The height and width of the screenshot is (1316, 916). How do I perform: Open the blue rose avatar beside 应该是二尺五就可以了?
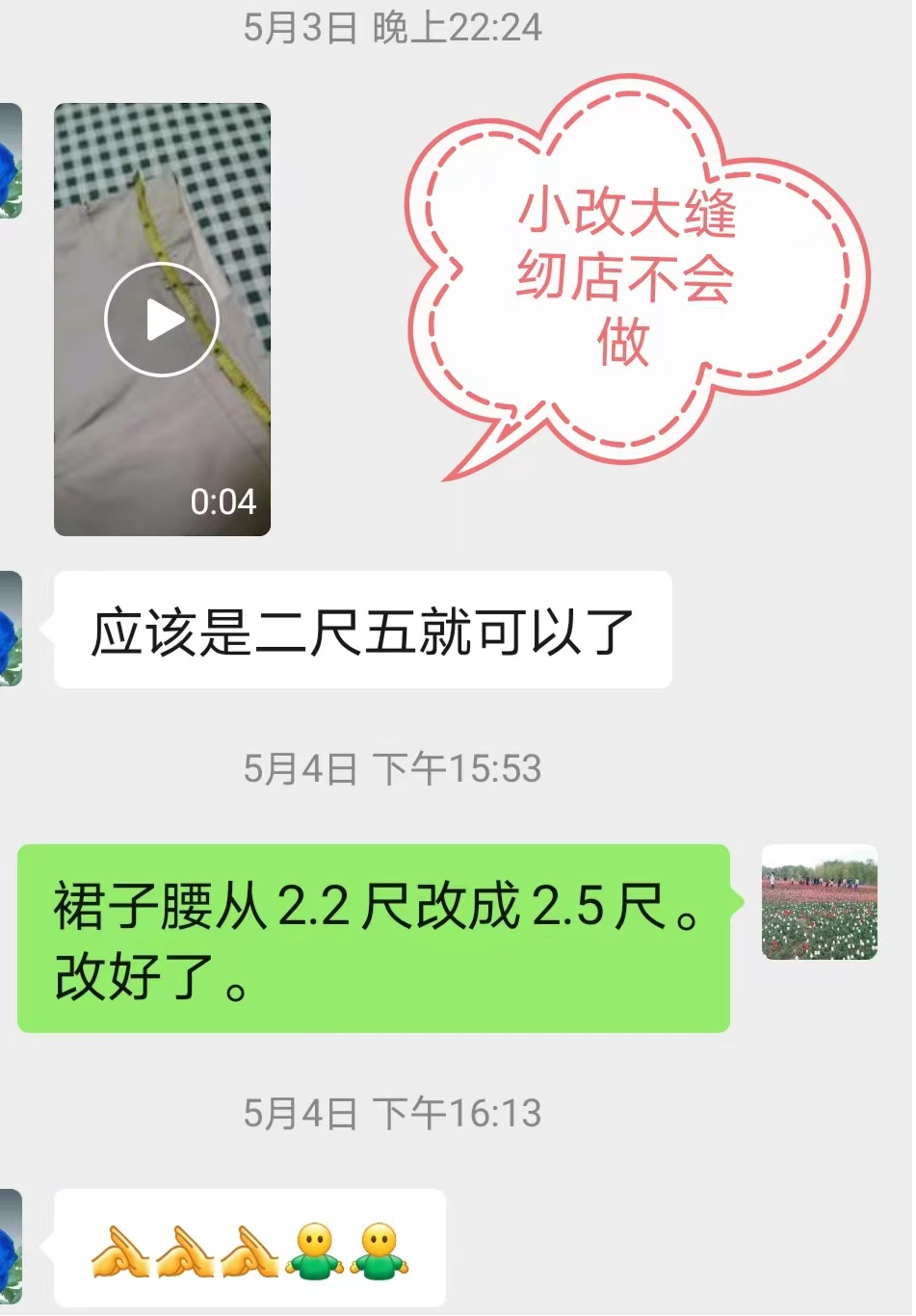(x=10, y=629)
